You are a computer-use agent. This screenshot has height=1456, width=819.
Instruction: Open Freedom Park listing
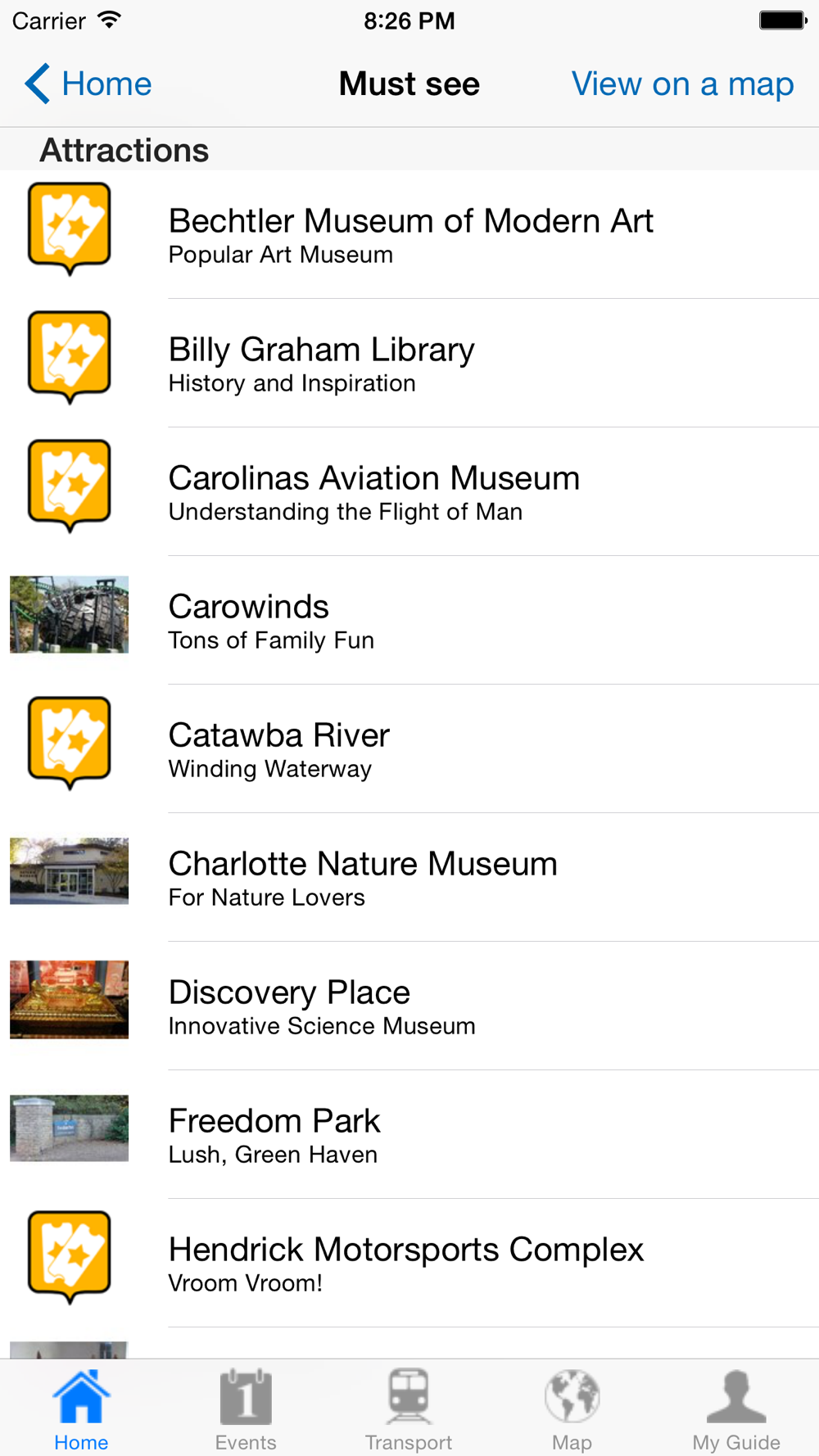[x=409, y=1134]
